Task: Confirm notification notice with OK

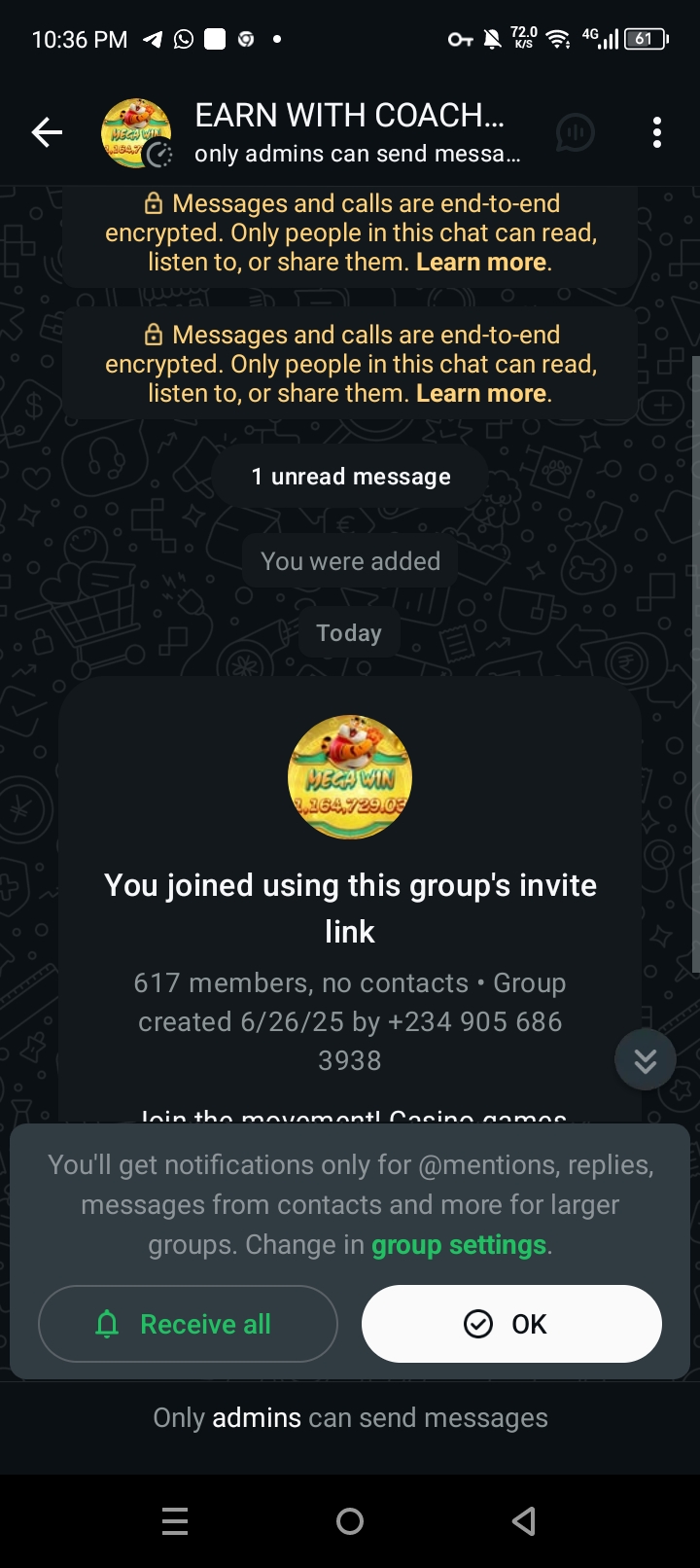Action: (511, 1324)
